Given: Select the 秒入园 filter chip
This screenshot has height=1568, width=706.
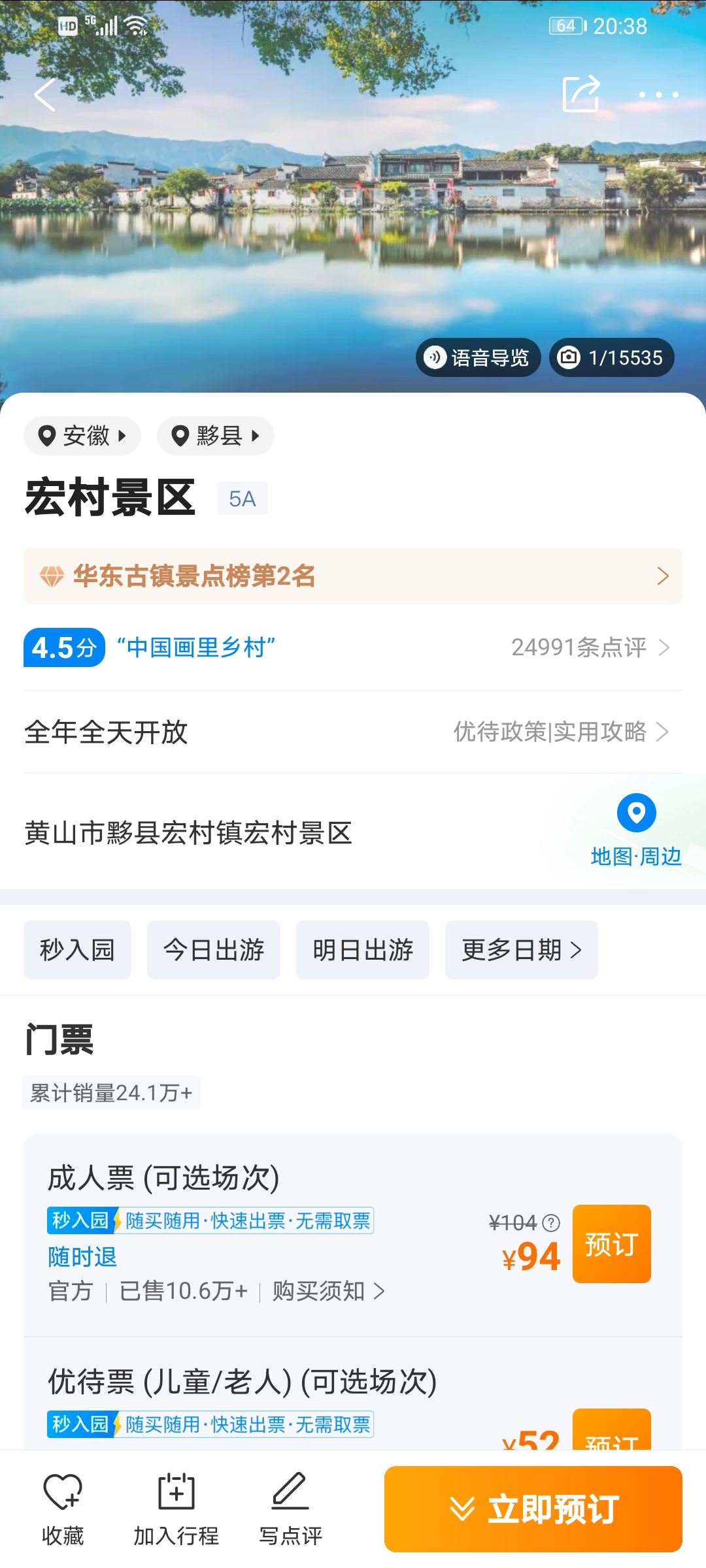Looking at the screenshot, I should [77, 950].
